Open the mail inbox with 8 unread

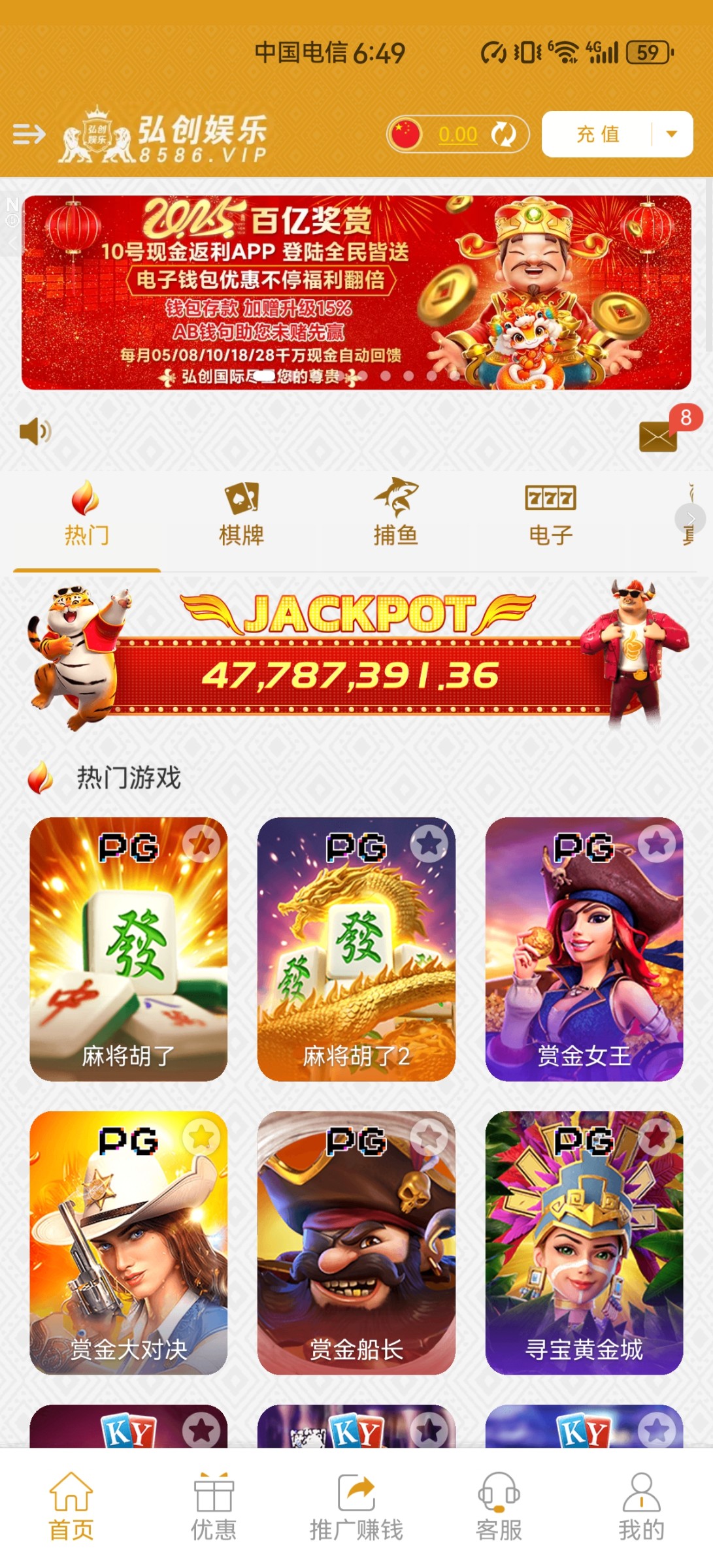pos(657,436)
